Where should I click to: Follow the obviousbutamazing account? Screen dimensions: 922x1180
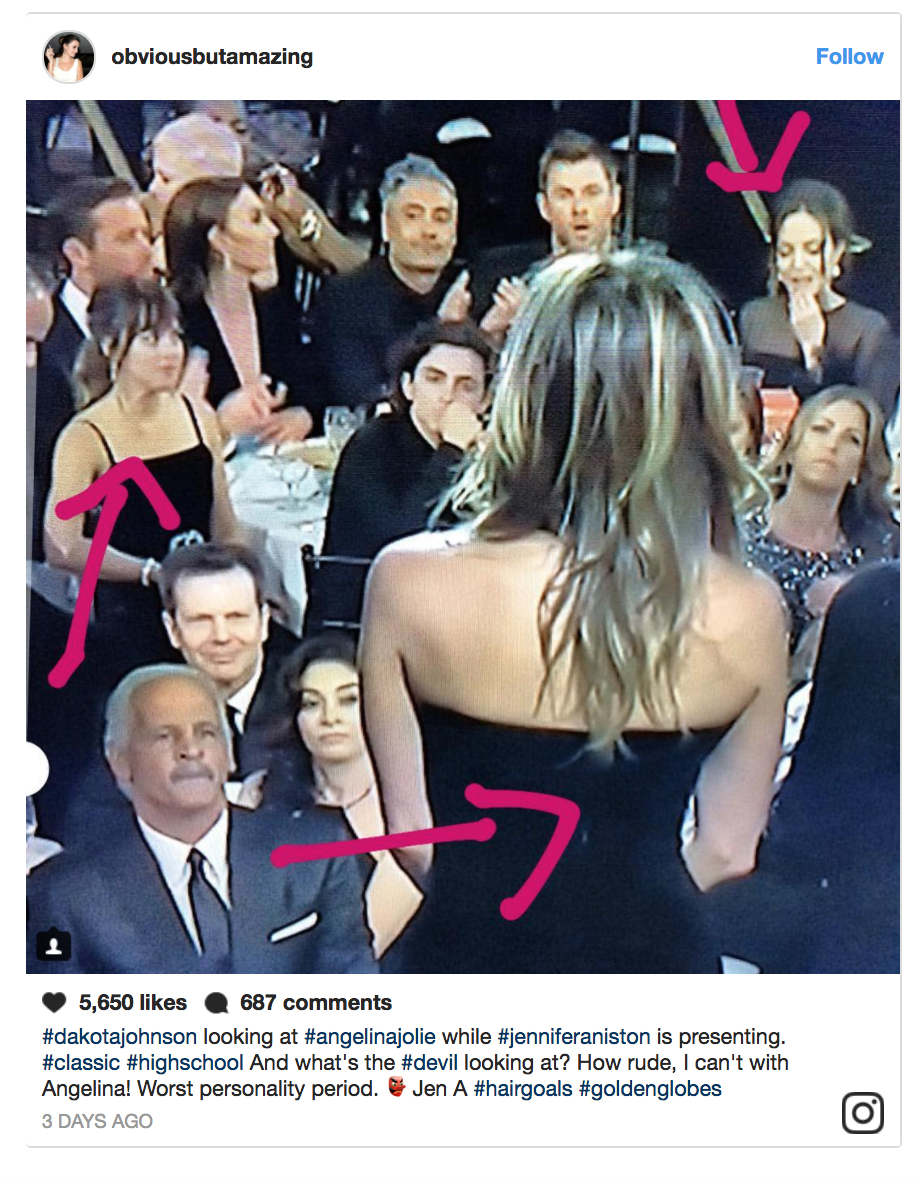[x=849, y=57]
